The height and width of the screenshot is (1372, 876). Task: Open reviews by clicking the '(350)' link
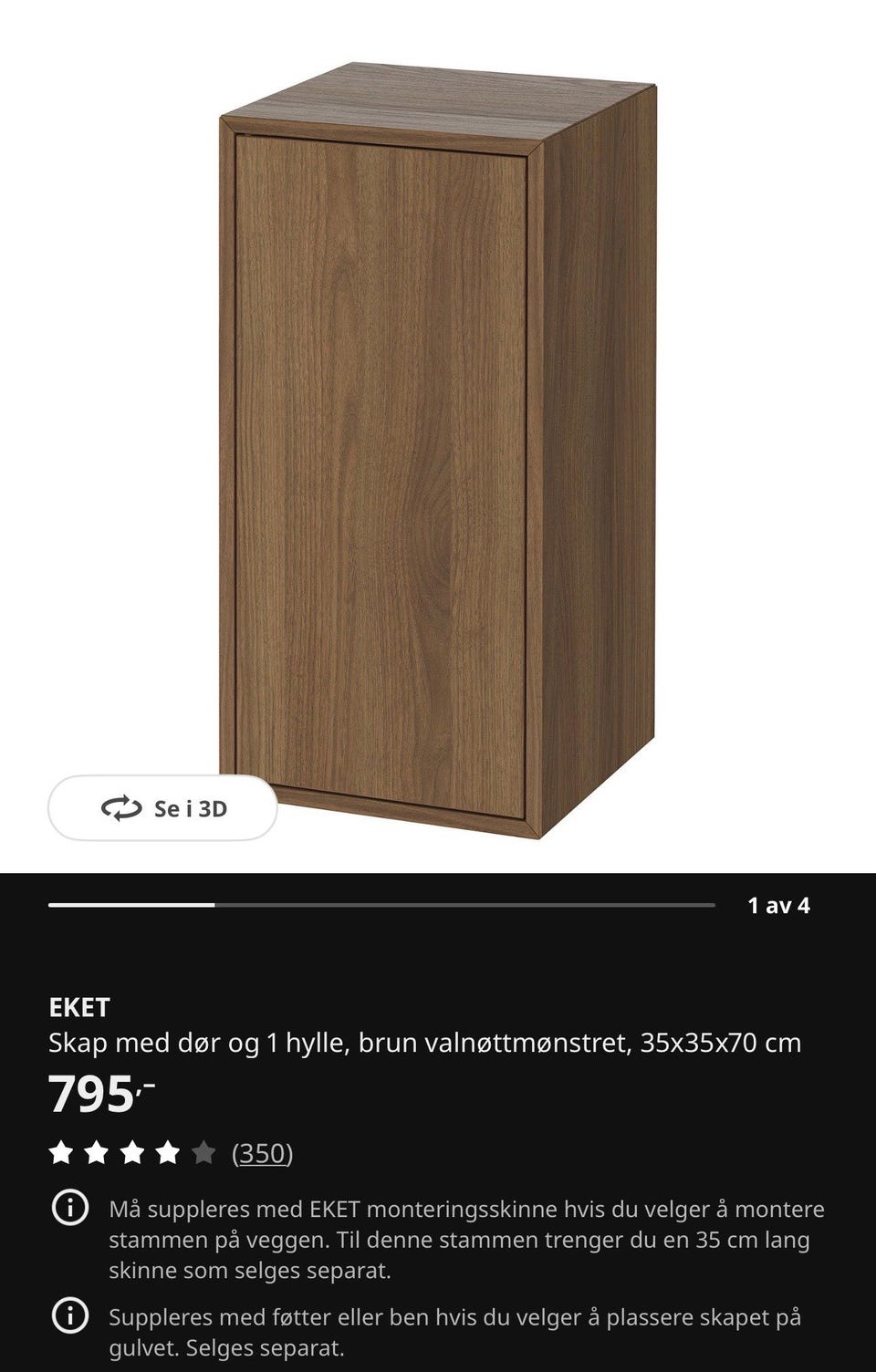click(x=263, y=1153)
